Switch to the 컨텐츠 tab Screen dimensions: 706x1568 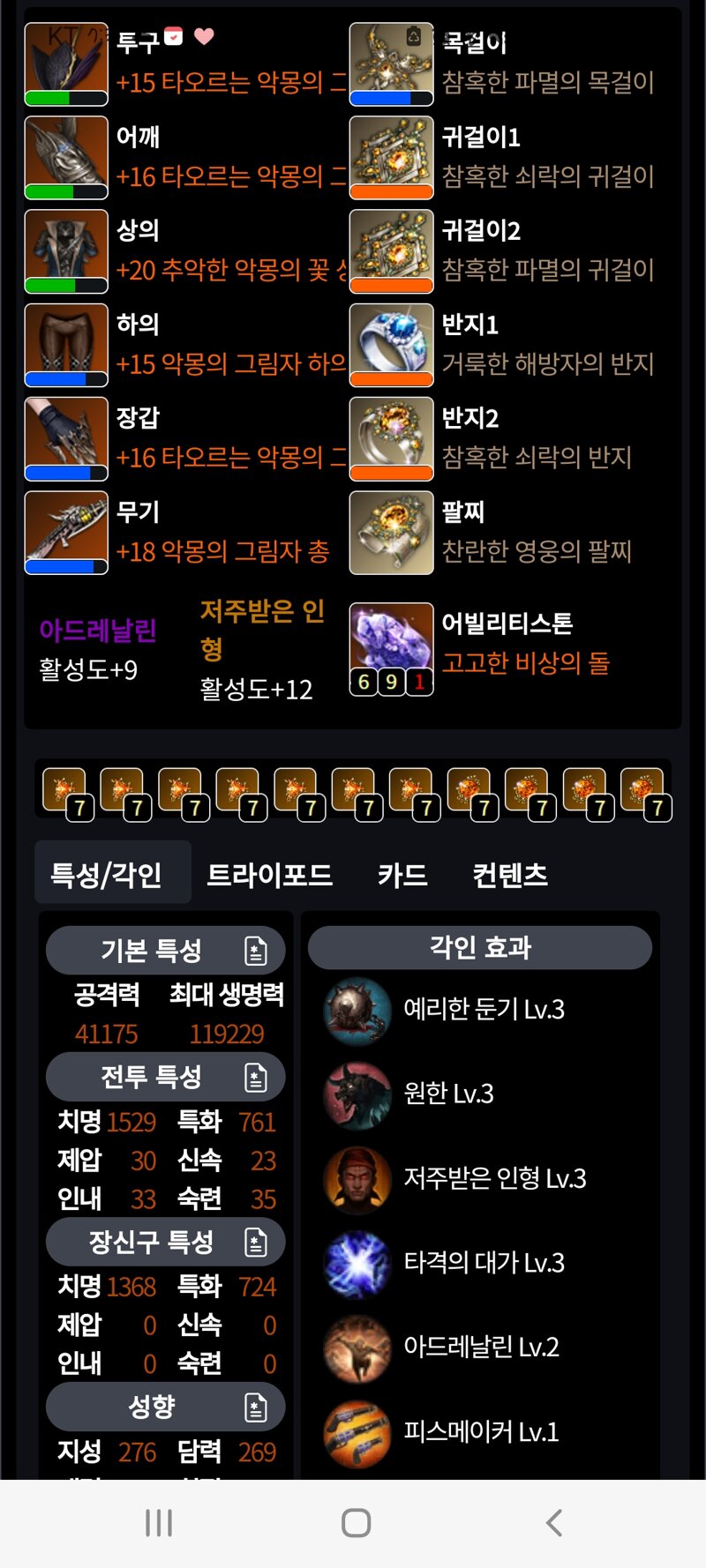(510, 874)
